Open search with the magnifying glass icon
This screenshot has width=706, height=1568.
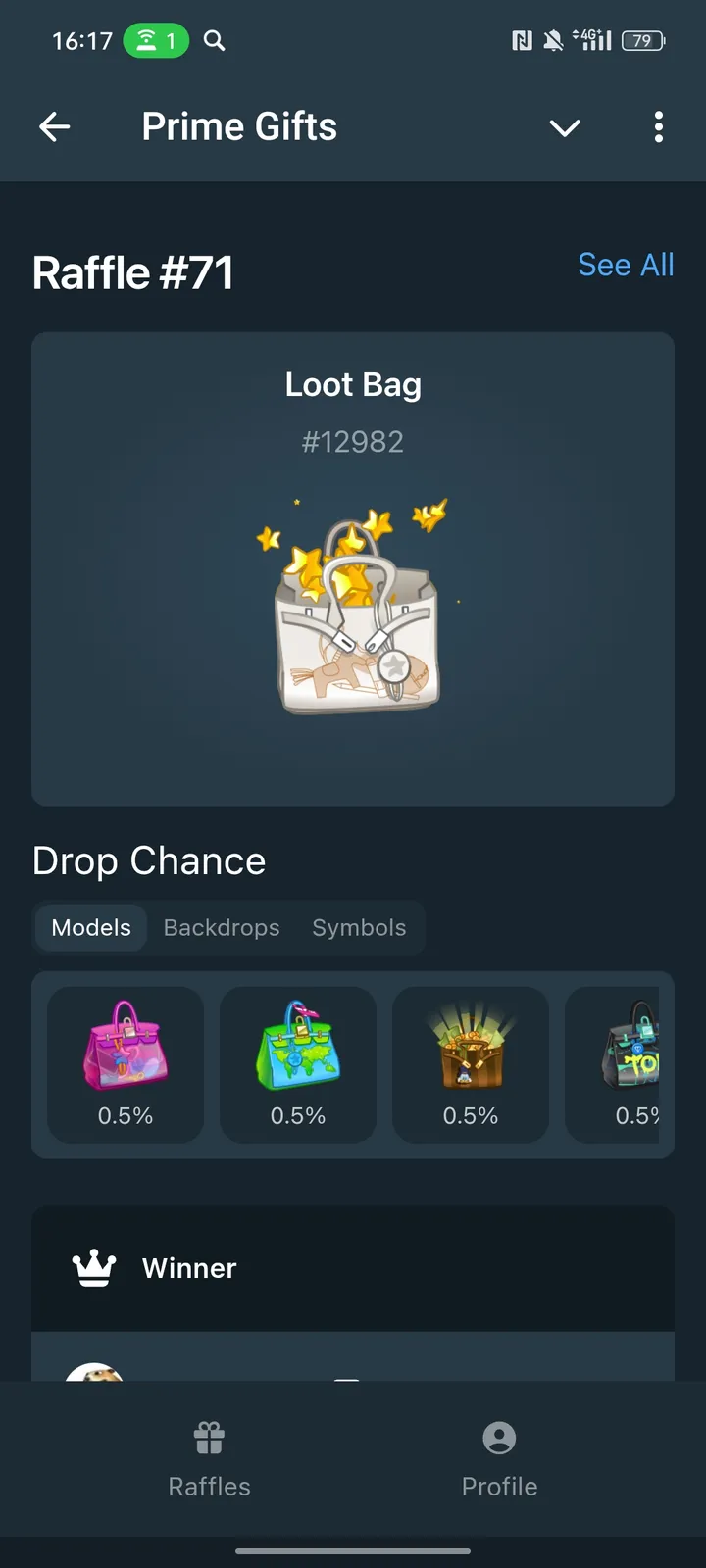pos(213,41)
